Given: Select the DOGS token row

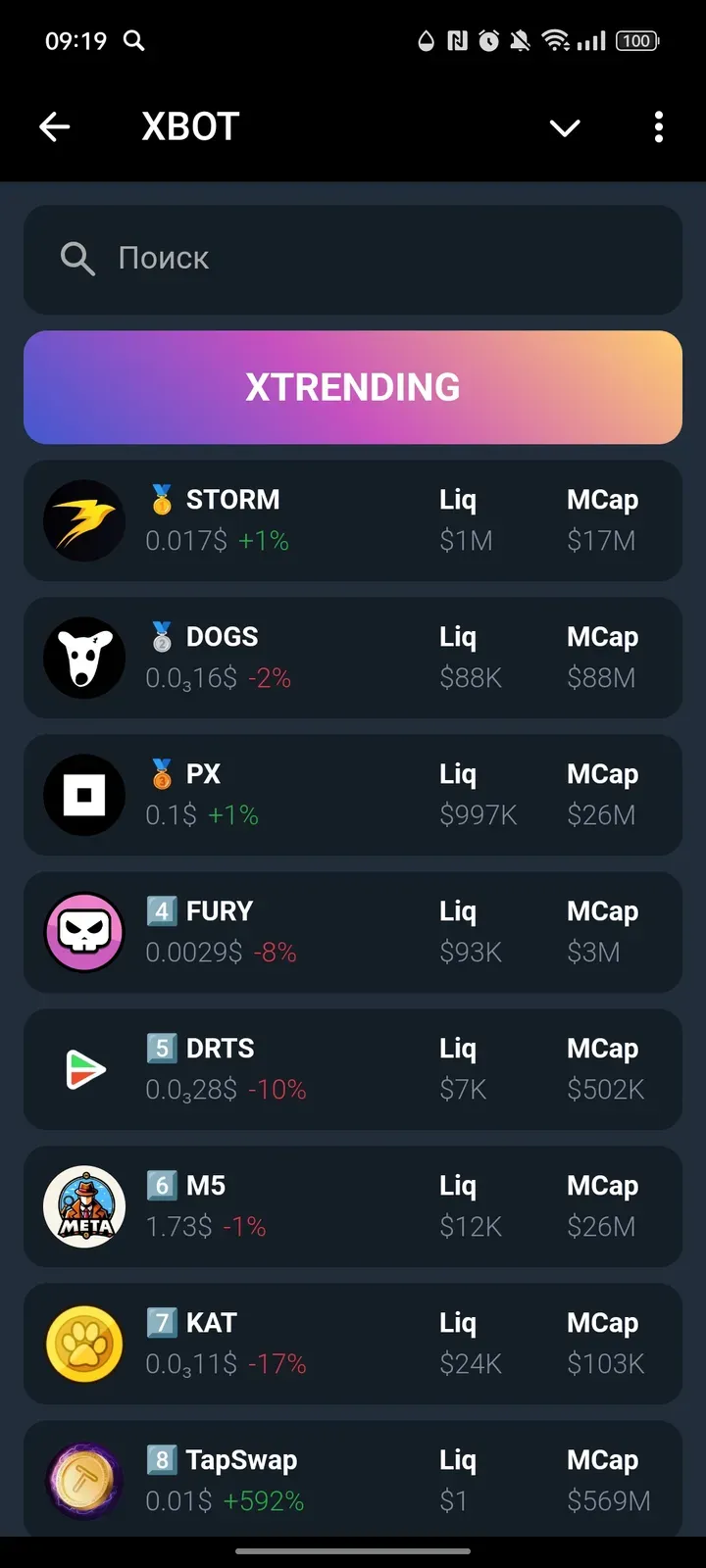Looking at the screenshot, I should tap(353, 658).
